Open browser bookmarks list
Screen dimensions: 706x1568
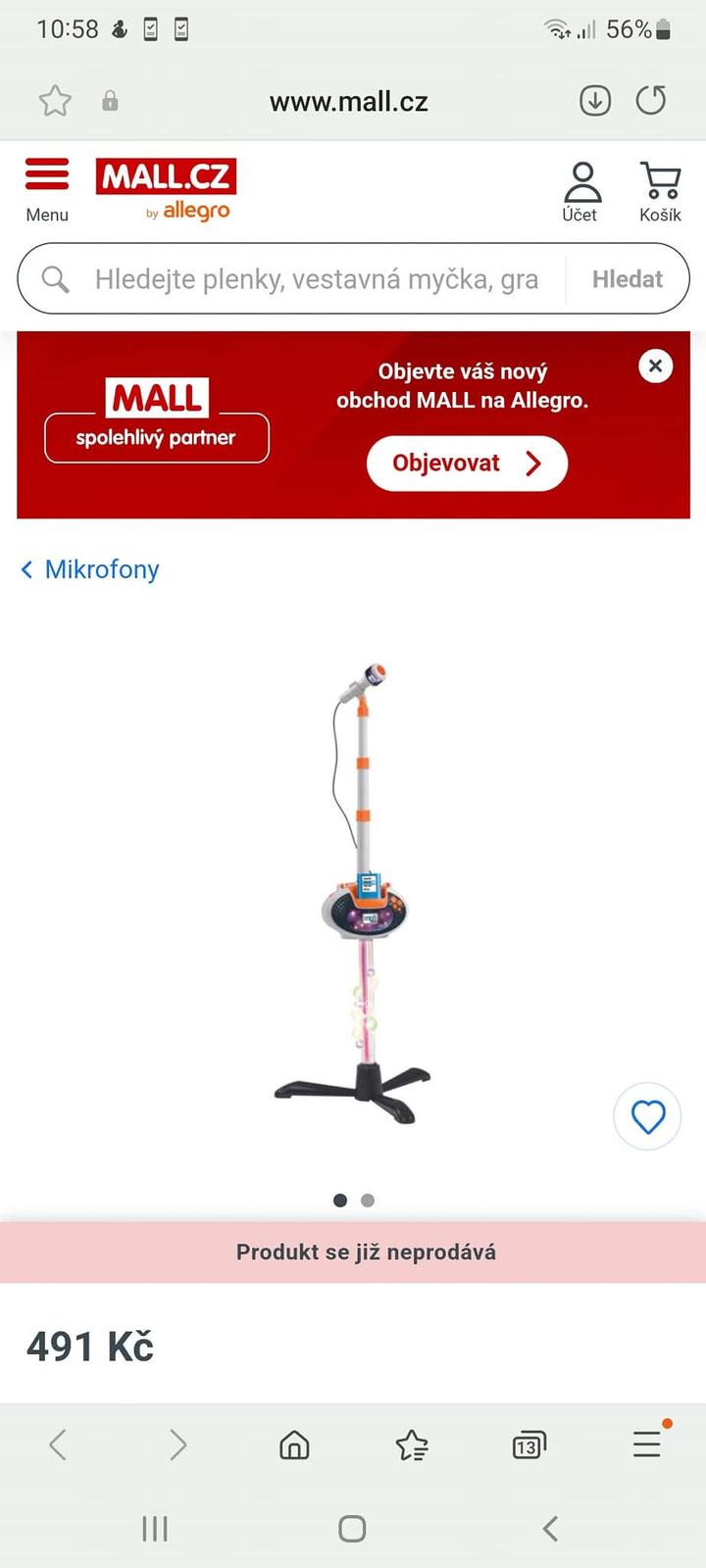click(412, 1445)
